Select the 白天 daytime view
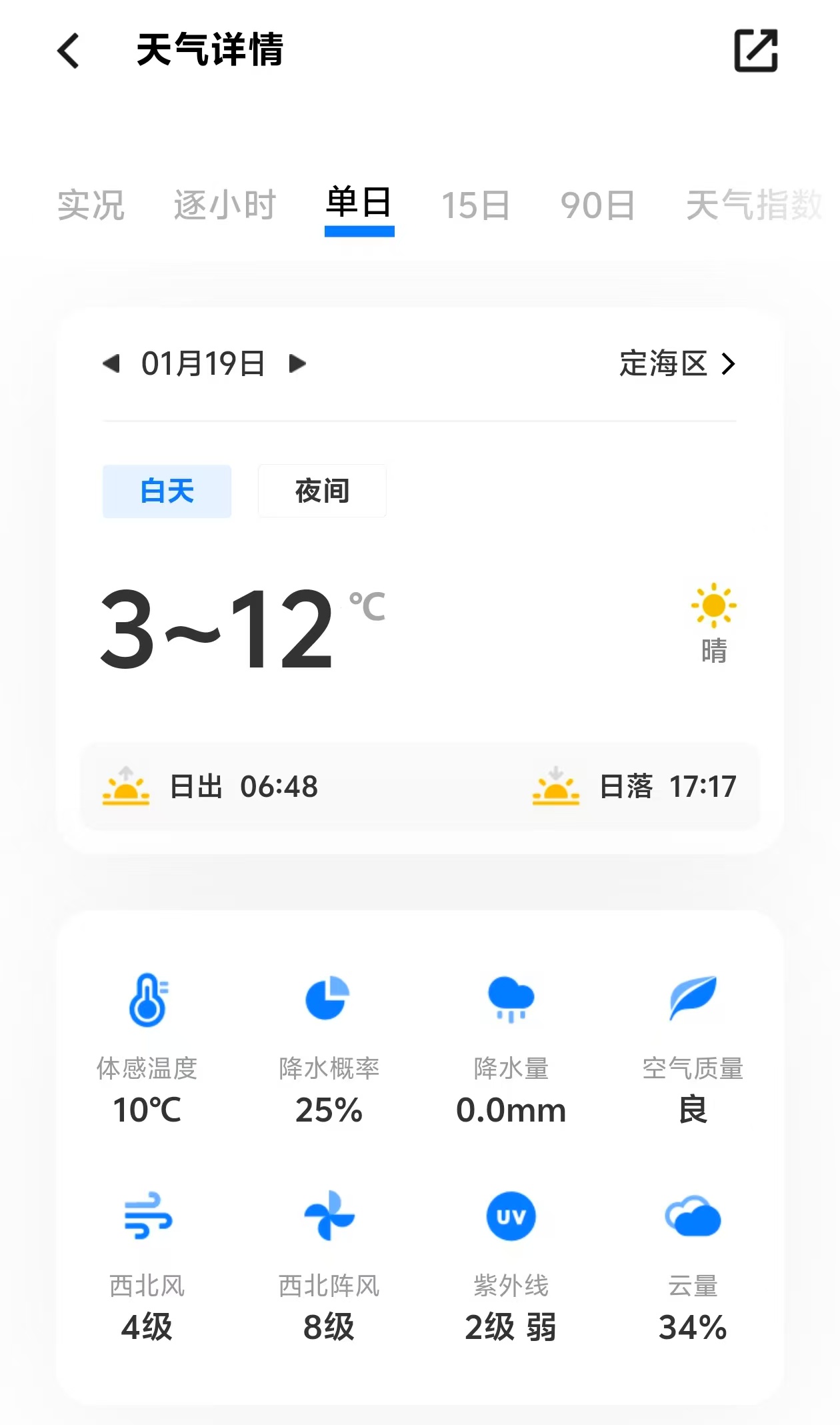This screenshot has height=1425, width=840. pos(167,491)
